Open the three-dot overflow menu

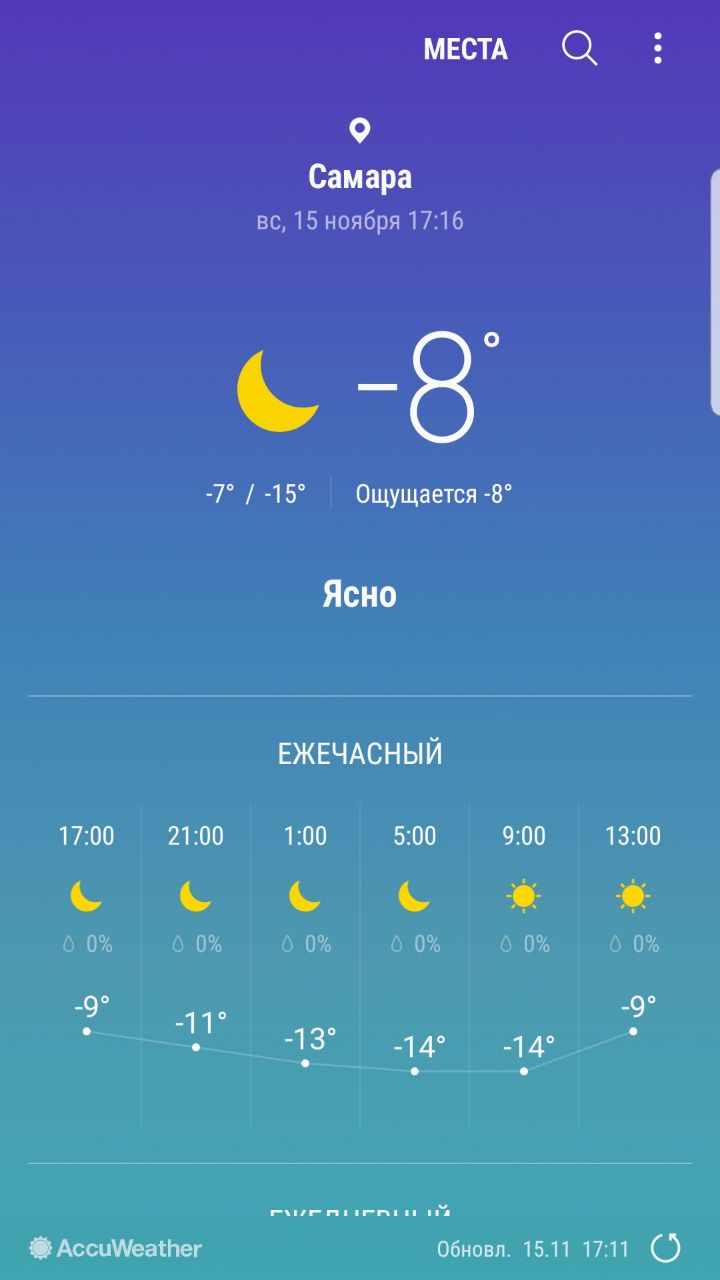[x=657, y=48]
